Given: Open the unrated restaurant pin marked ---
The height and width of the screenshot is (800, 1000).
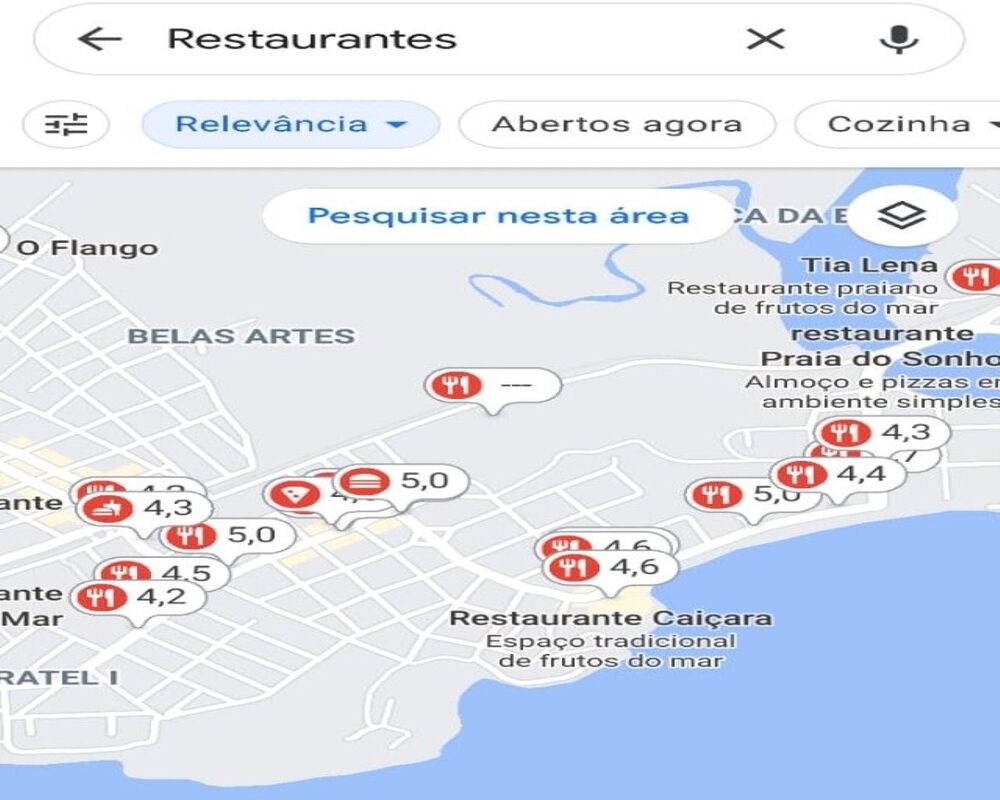Looking at the screenshot, I should pos(492,385).
